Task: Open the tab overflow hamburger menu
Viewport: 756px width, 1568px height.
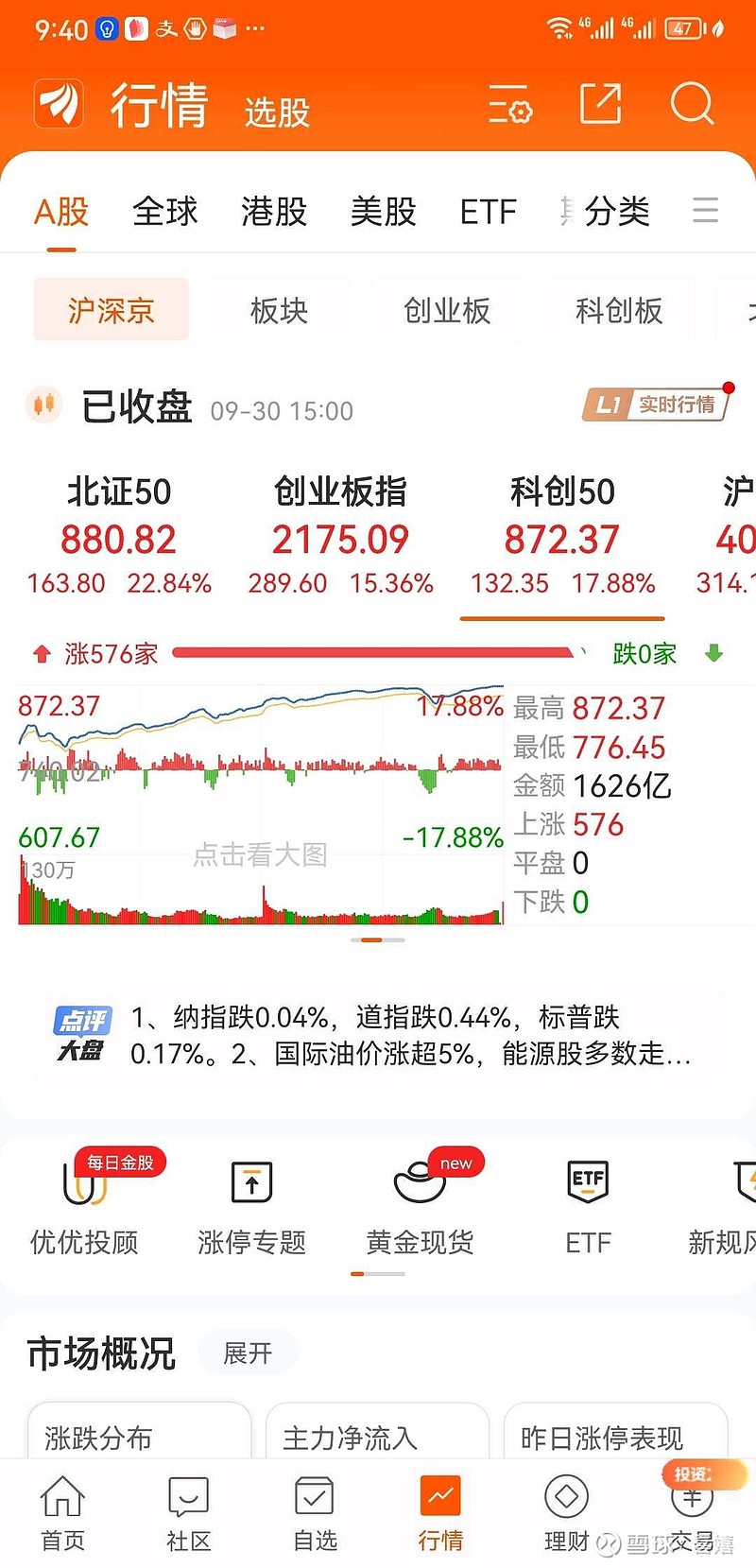Action: pyautogui.click(x=705, y=211)
